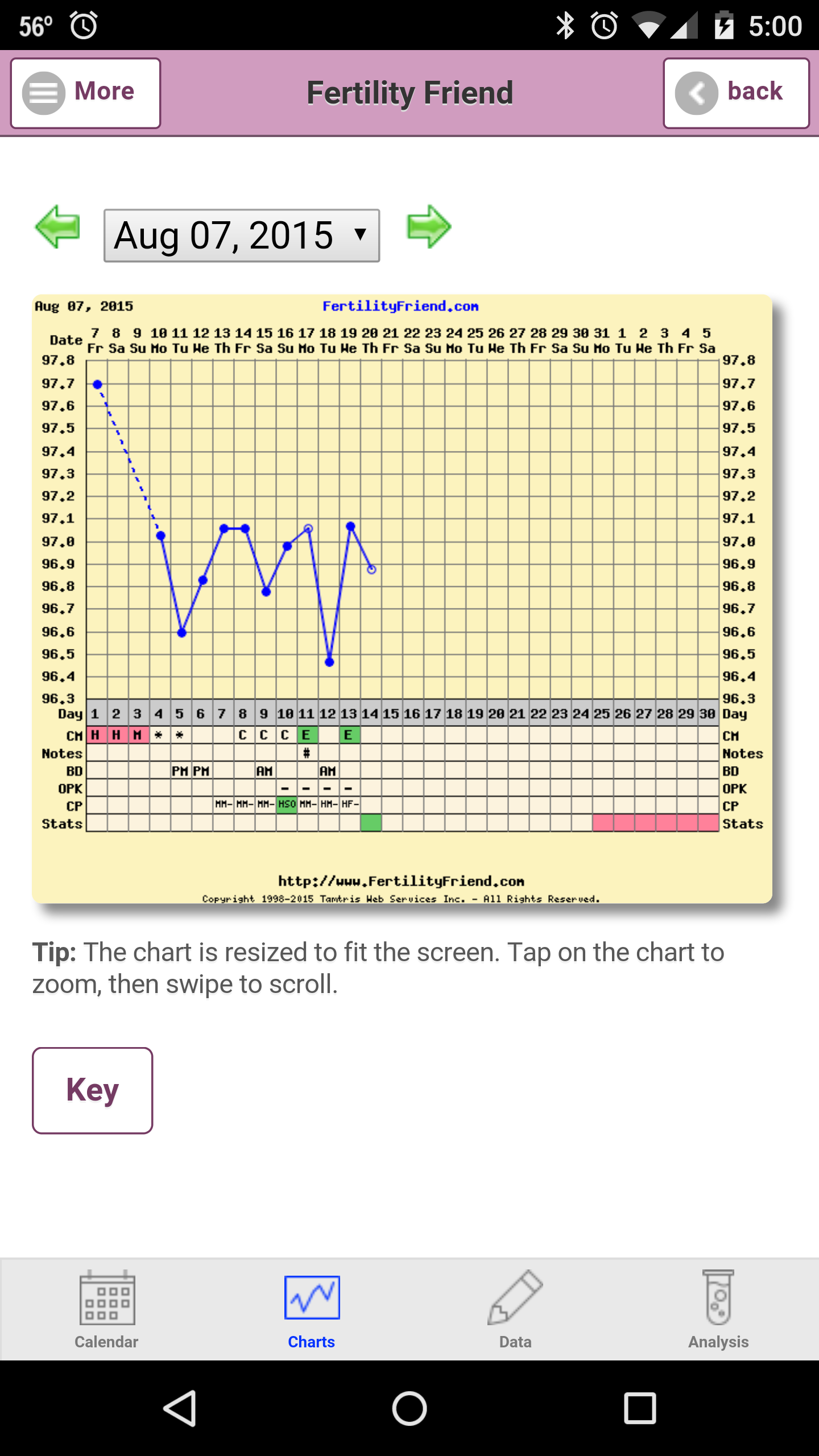Tap the fertility chart to zoom in
819x1456 pixels.
402,597
